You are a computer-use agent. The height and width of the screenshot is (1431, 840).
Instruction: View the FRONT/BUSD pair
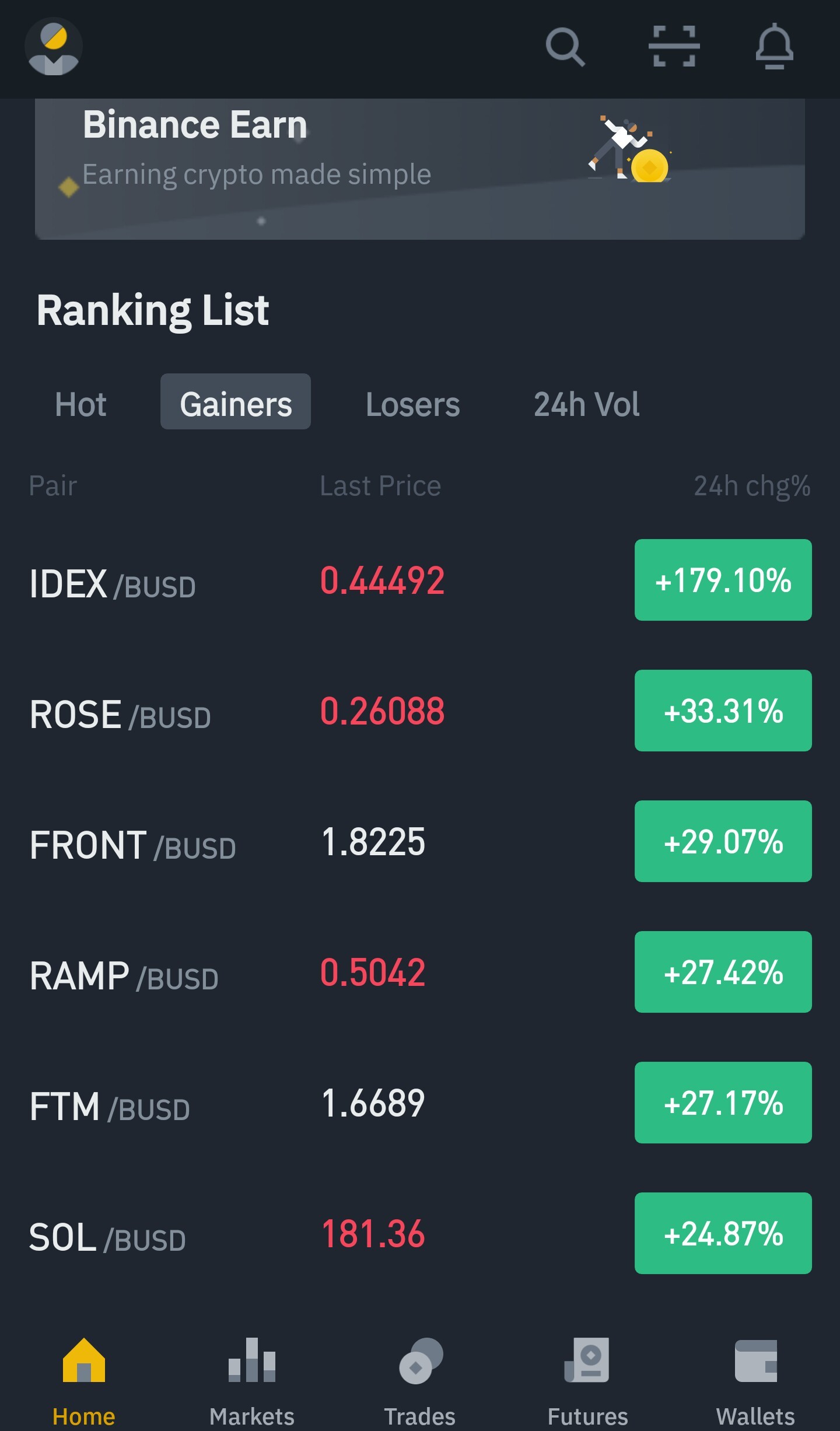(420, 842)
